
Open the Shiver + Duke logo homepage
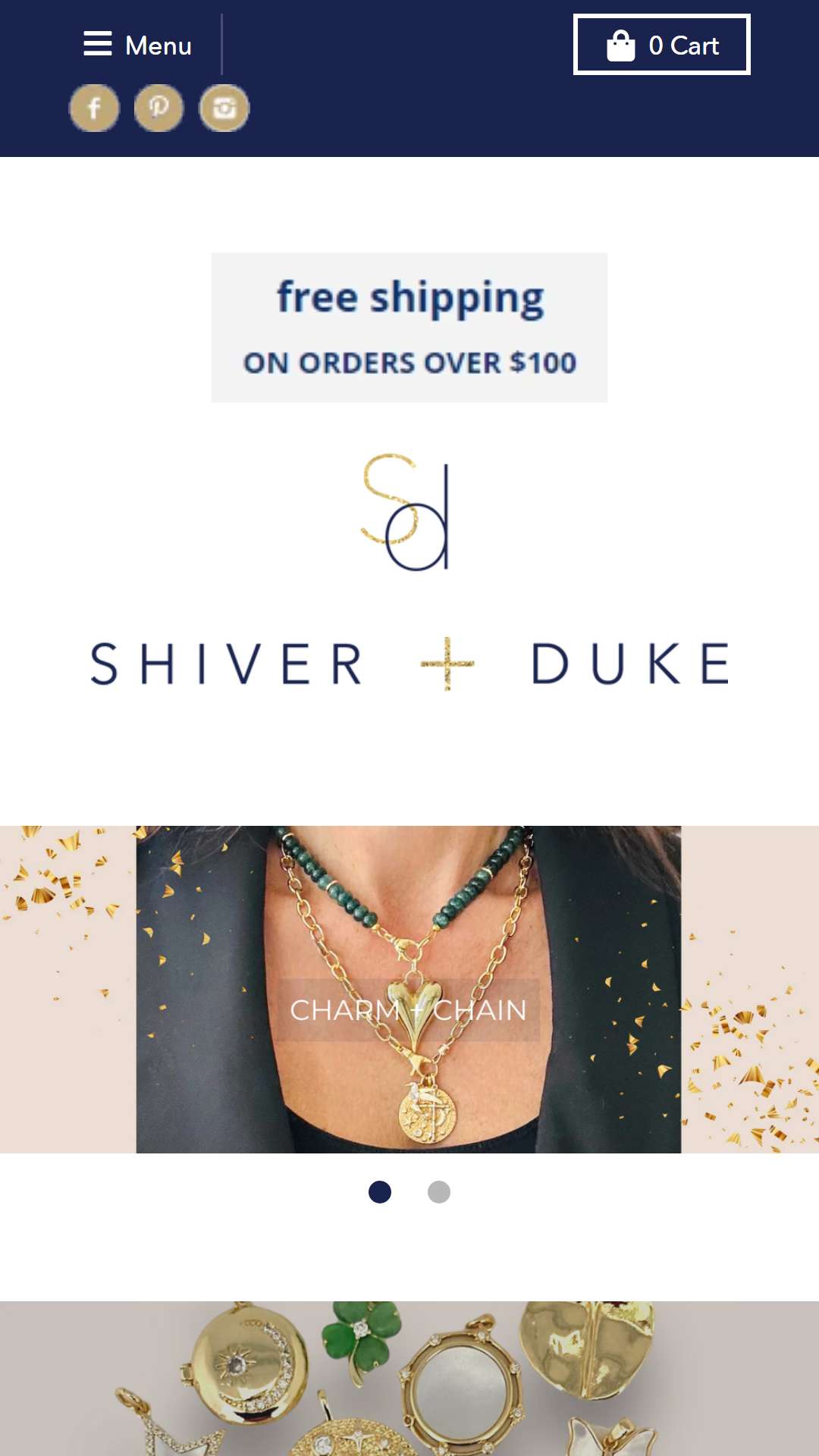[409, 572]
